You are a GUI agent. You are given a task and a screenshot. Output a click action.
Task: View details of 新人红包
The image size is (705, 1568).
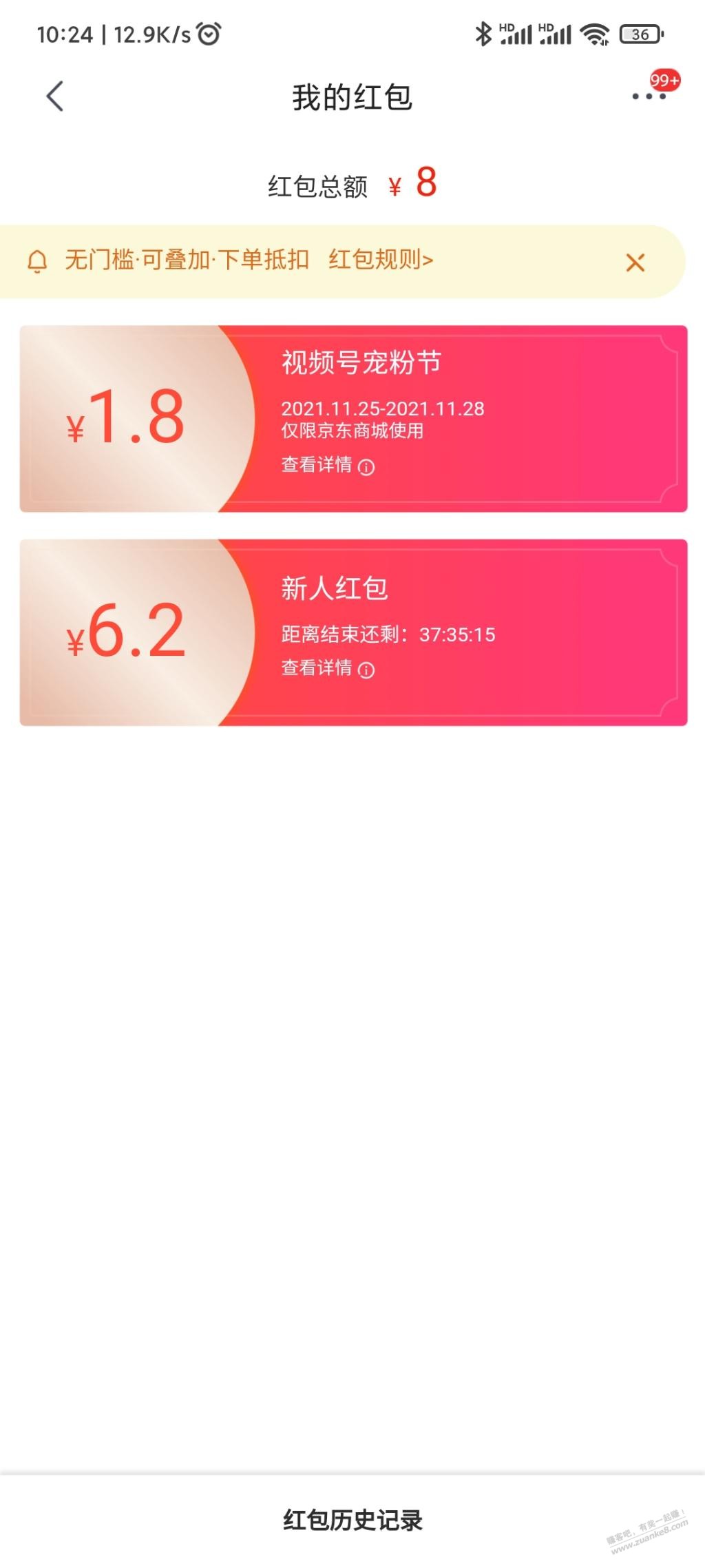pyautogui.click(x=328, y=669)
